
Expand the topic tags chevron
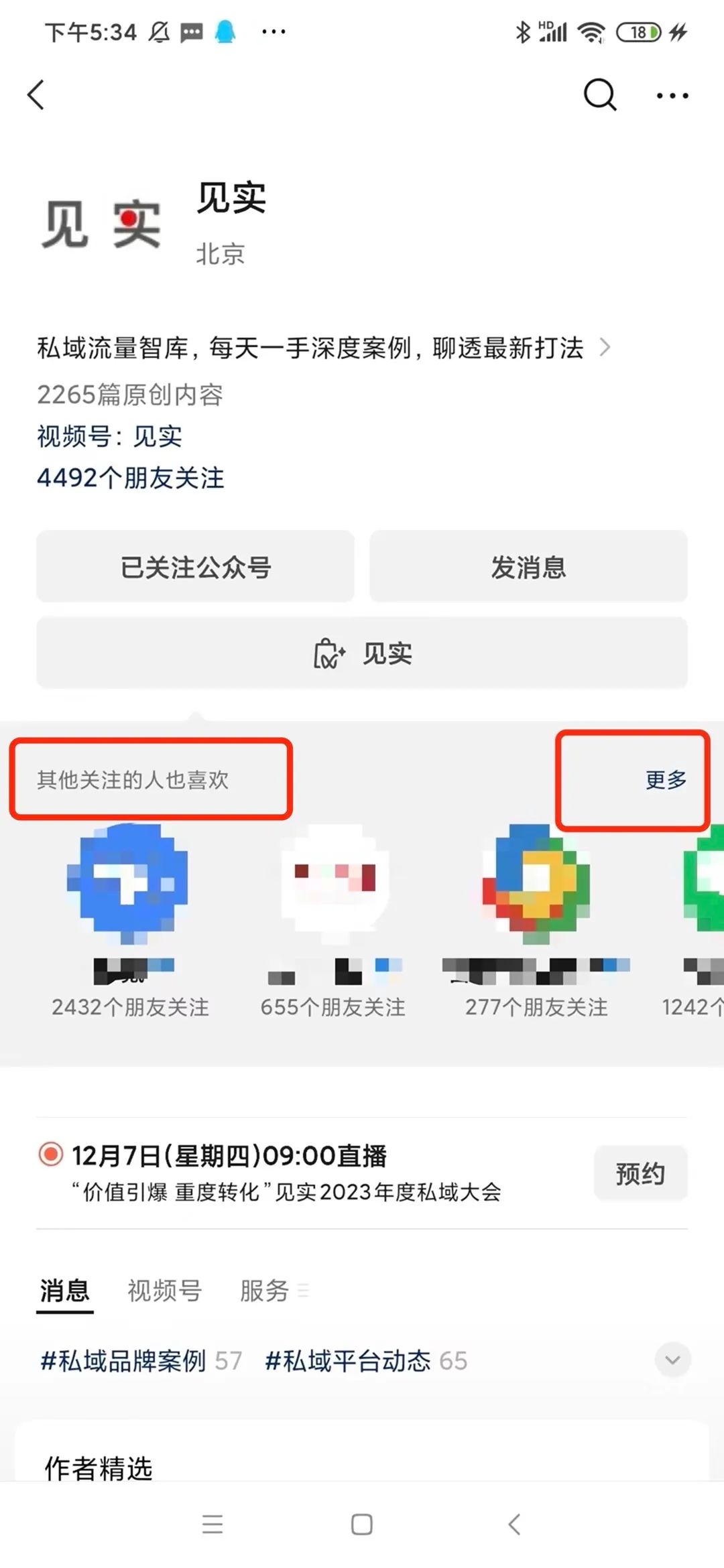pos(672,1360)
